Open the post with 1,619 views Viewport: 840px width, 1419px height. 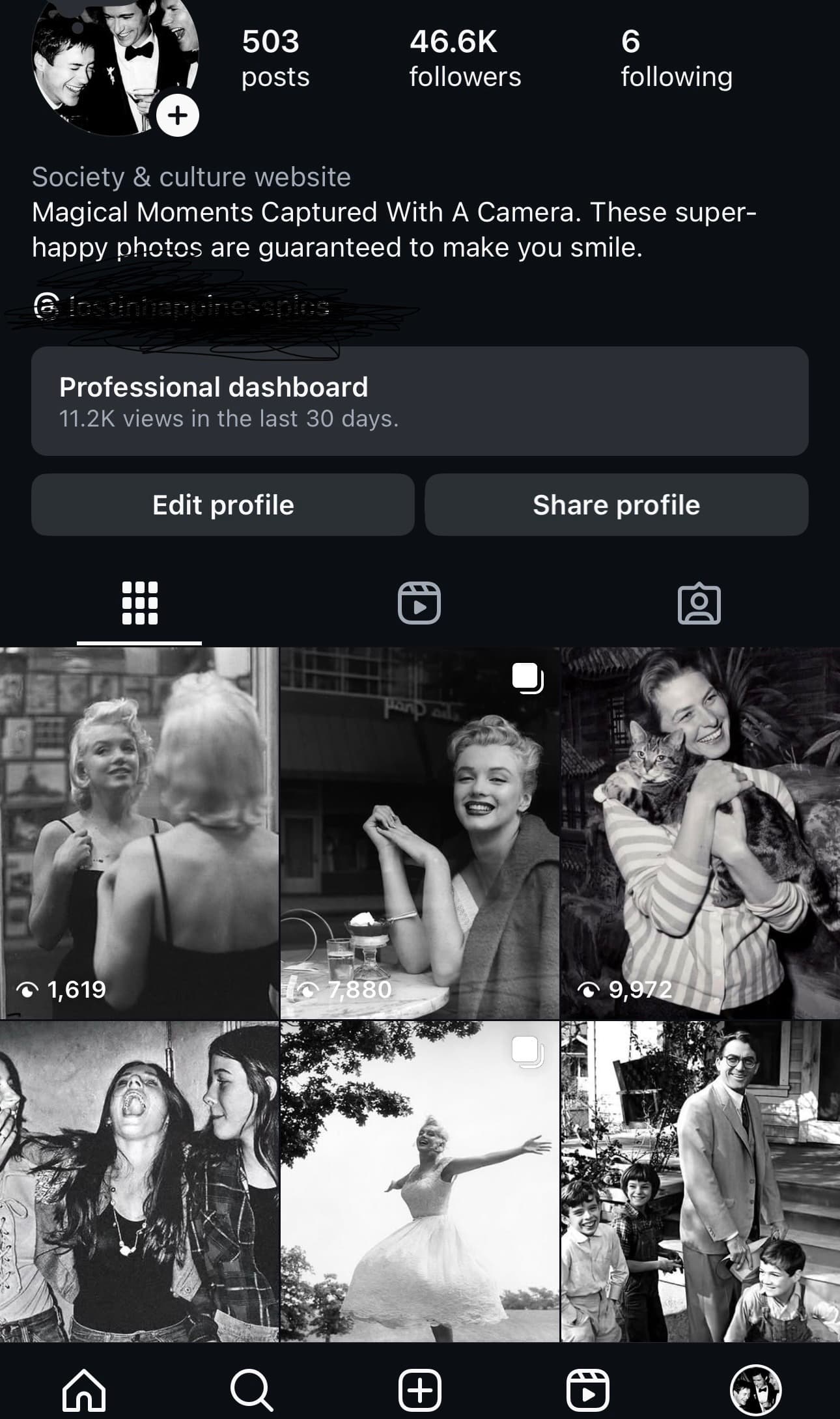(x=139, y=832)
